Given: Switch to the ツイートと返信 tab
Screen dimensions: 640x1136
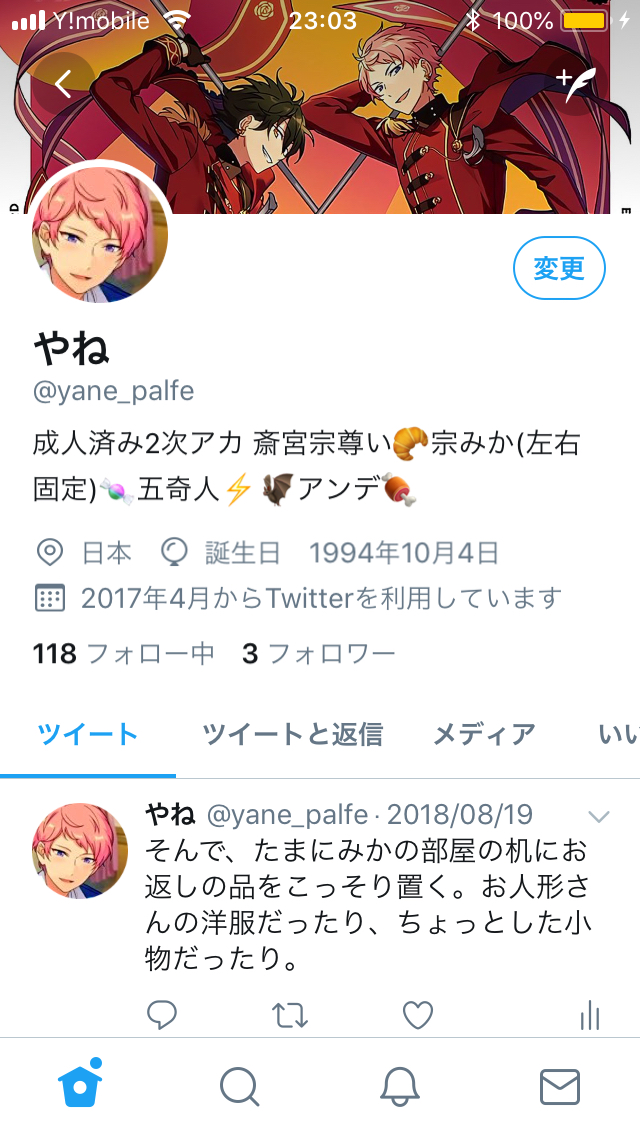Looking at the screenshot, I should pos(292,735).
